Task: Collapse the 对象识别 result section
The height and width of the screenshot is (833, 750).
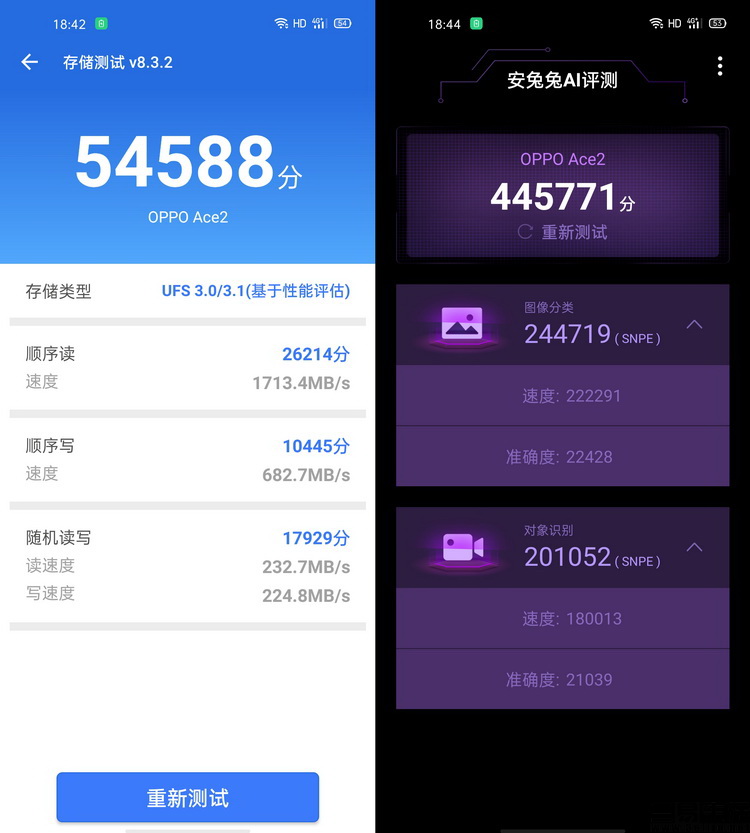Action: click(x=694, y=548)
